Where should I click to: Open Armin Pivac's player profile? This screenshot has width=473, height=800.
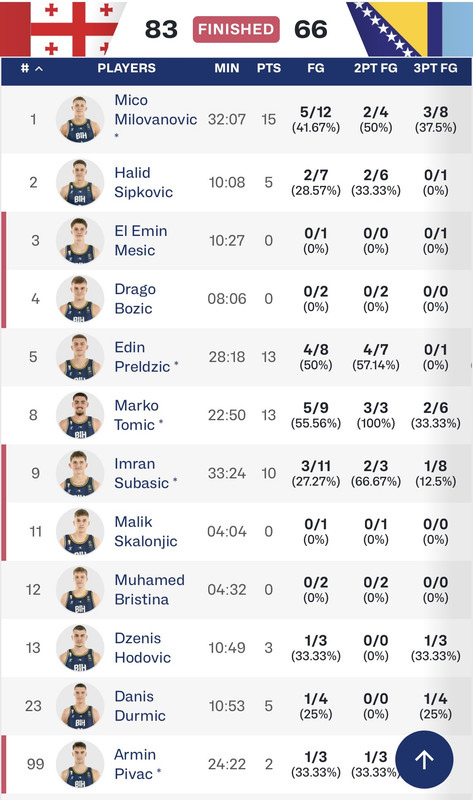pyautogui.click(x=135, y=764)
